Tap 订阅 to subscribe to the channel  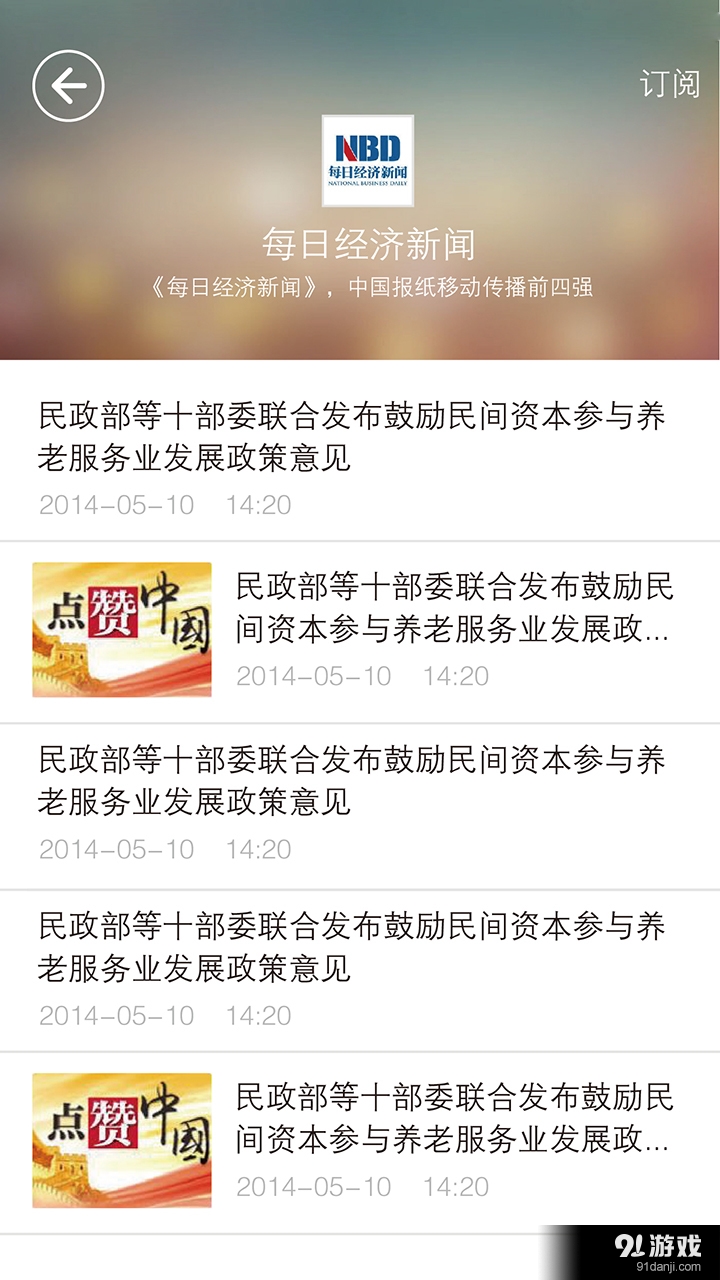pyautogui.click(x=672, y=85)
